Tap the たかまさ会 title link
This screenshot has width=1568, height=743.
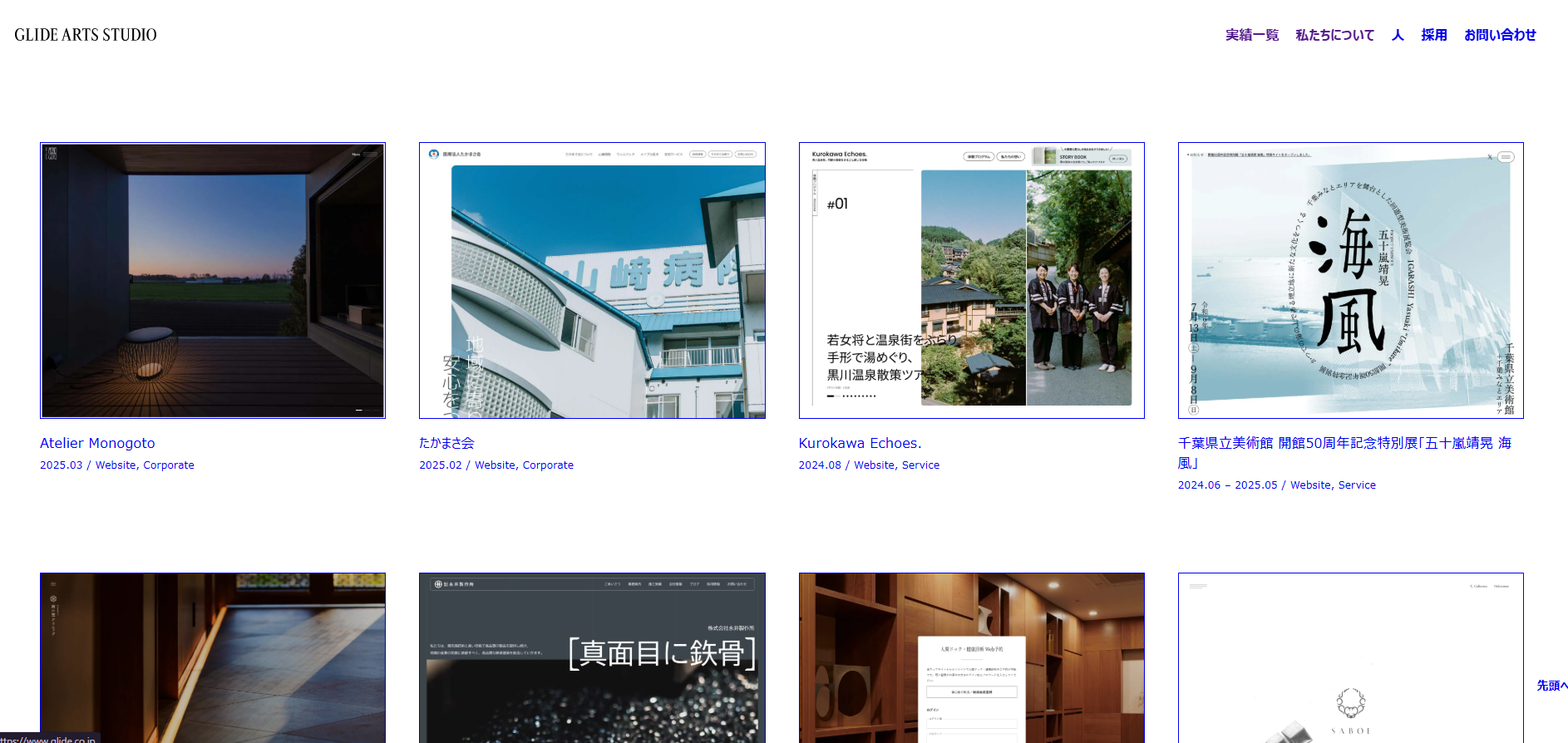coord(446,443)
